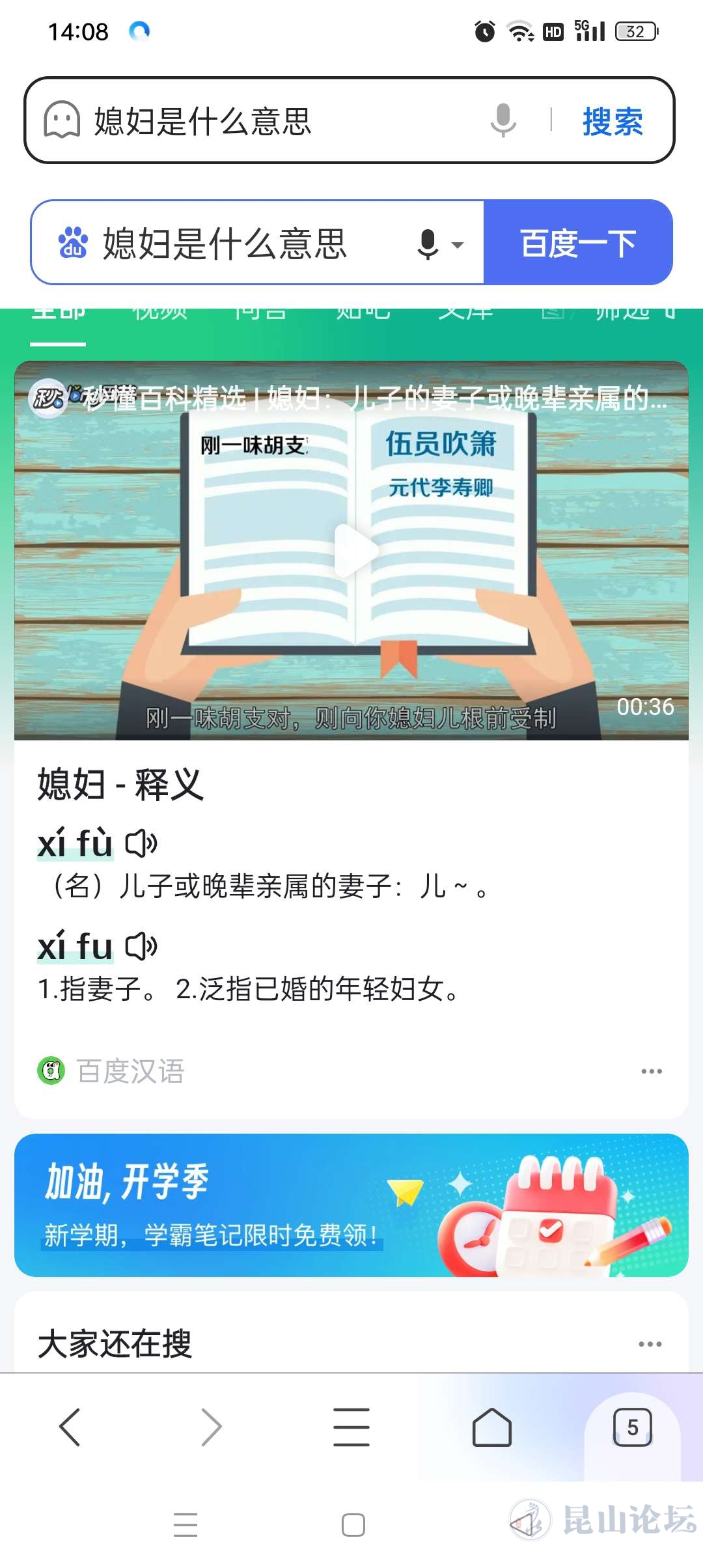Go to the browser home page

point(491,1427)
